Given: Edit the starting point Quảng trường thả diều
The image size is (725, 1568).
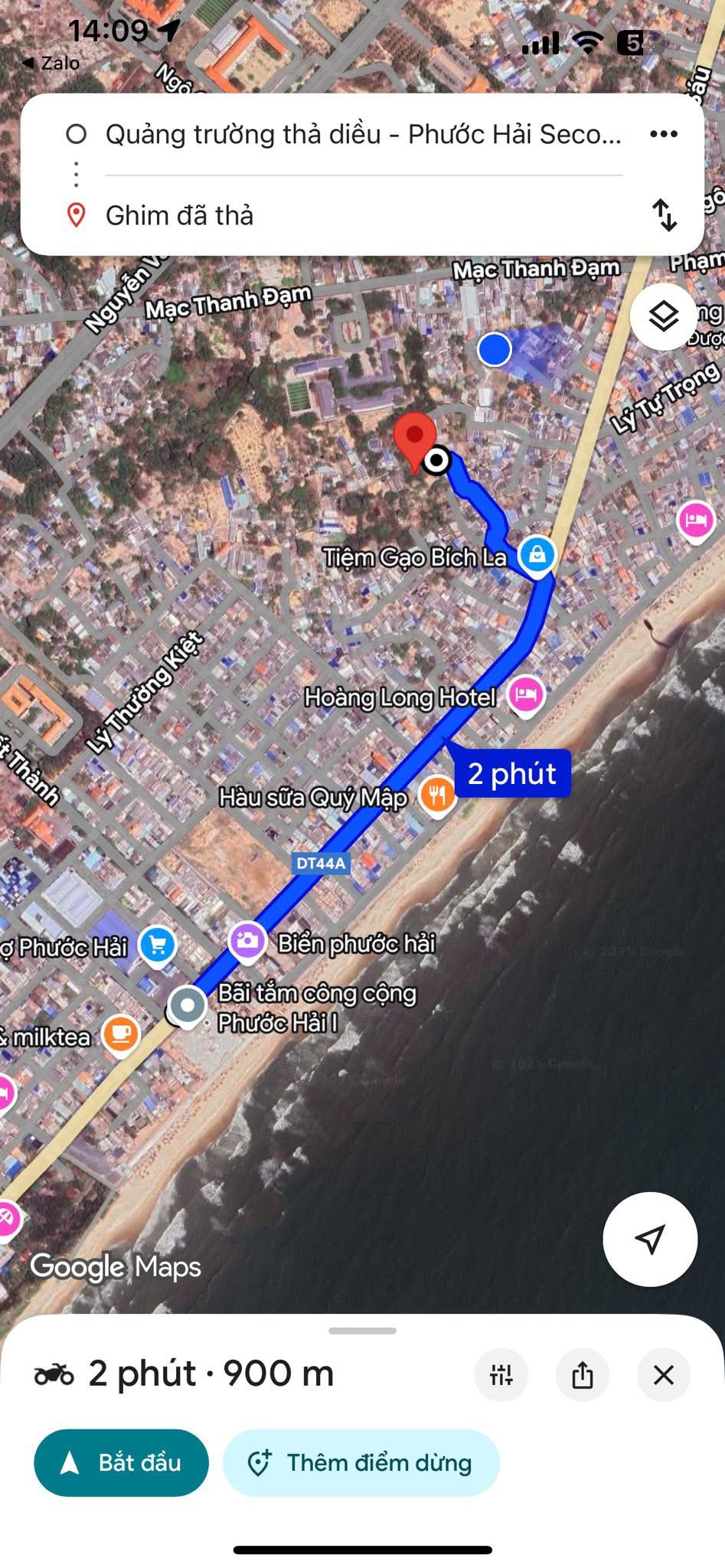Looking at the screenshot, I should [363, 135].
